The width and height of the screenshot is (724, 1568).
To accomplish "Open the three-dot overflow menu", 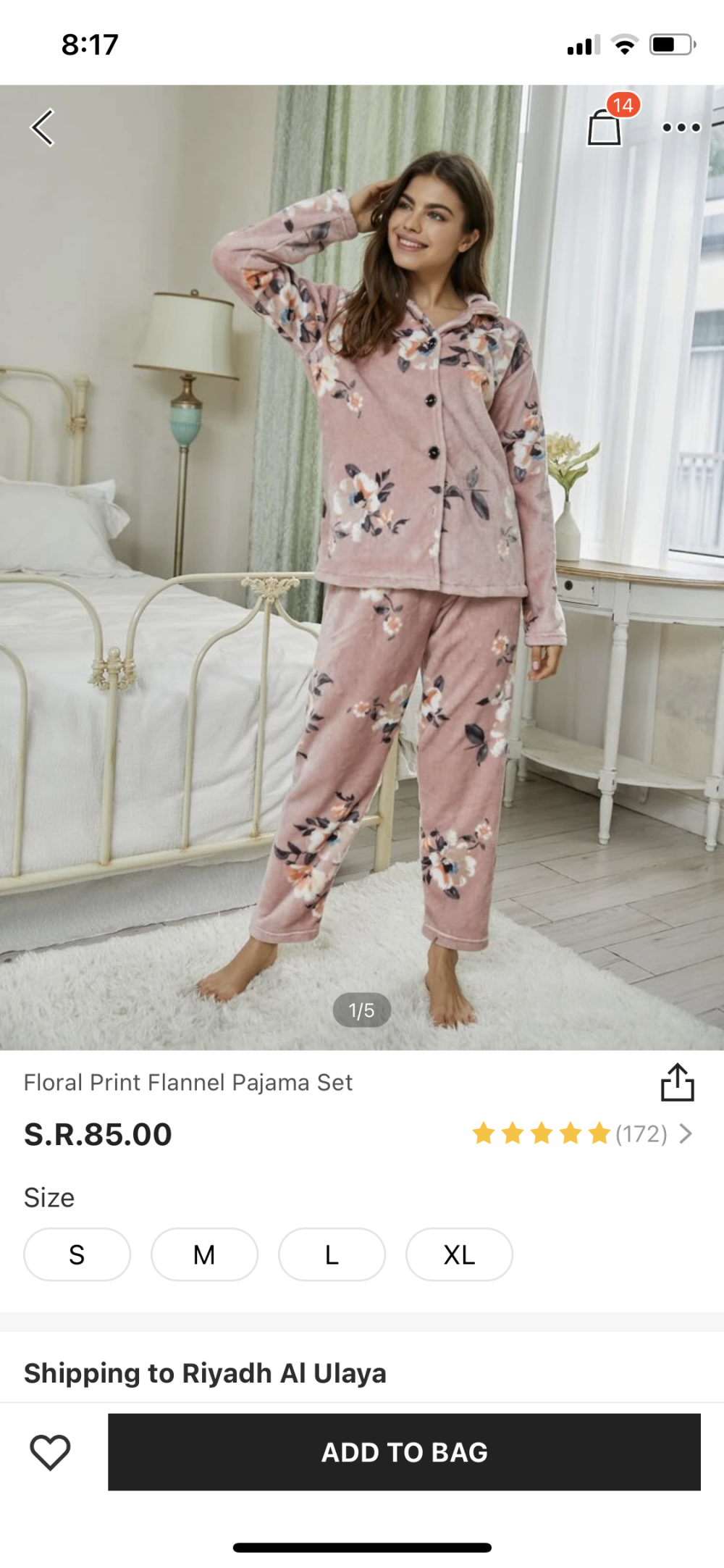I will (681, 128).
